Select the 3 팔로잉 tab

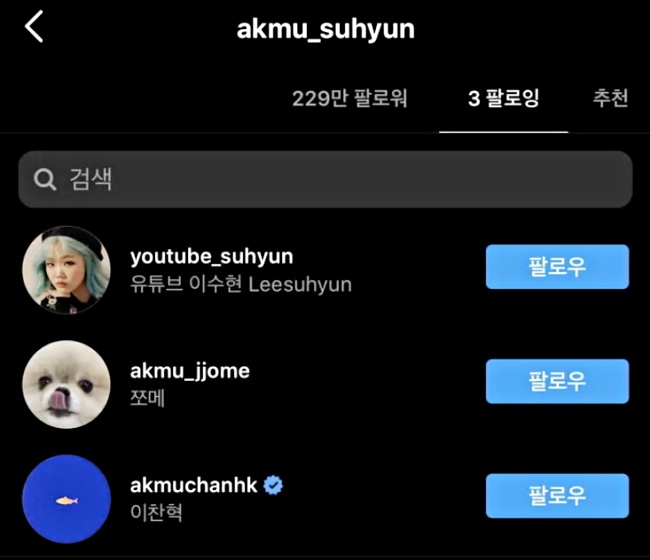click(503, 99)
